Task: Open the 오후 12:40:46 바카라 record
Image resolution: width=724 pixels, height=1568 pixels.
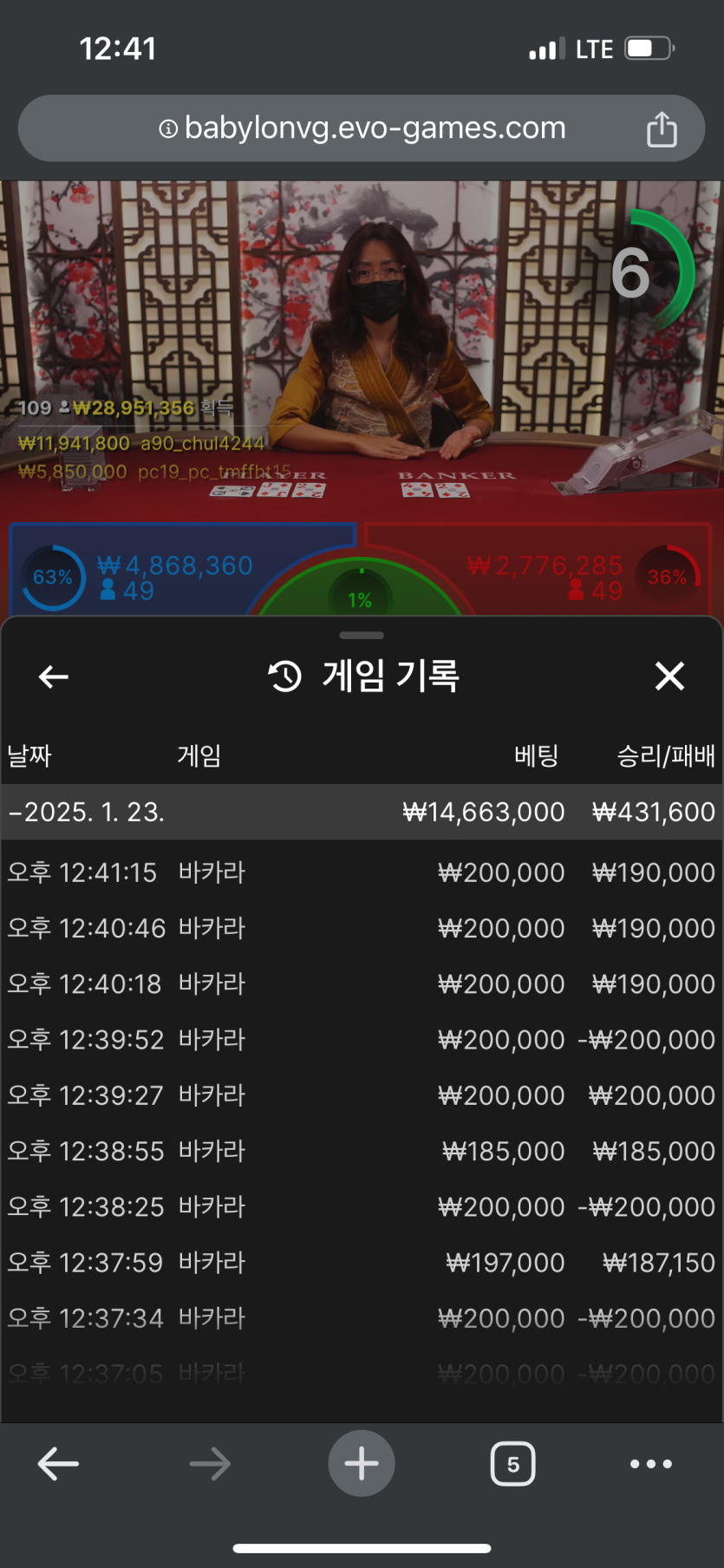Action: [x=361, y=928]
